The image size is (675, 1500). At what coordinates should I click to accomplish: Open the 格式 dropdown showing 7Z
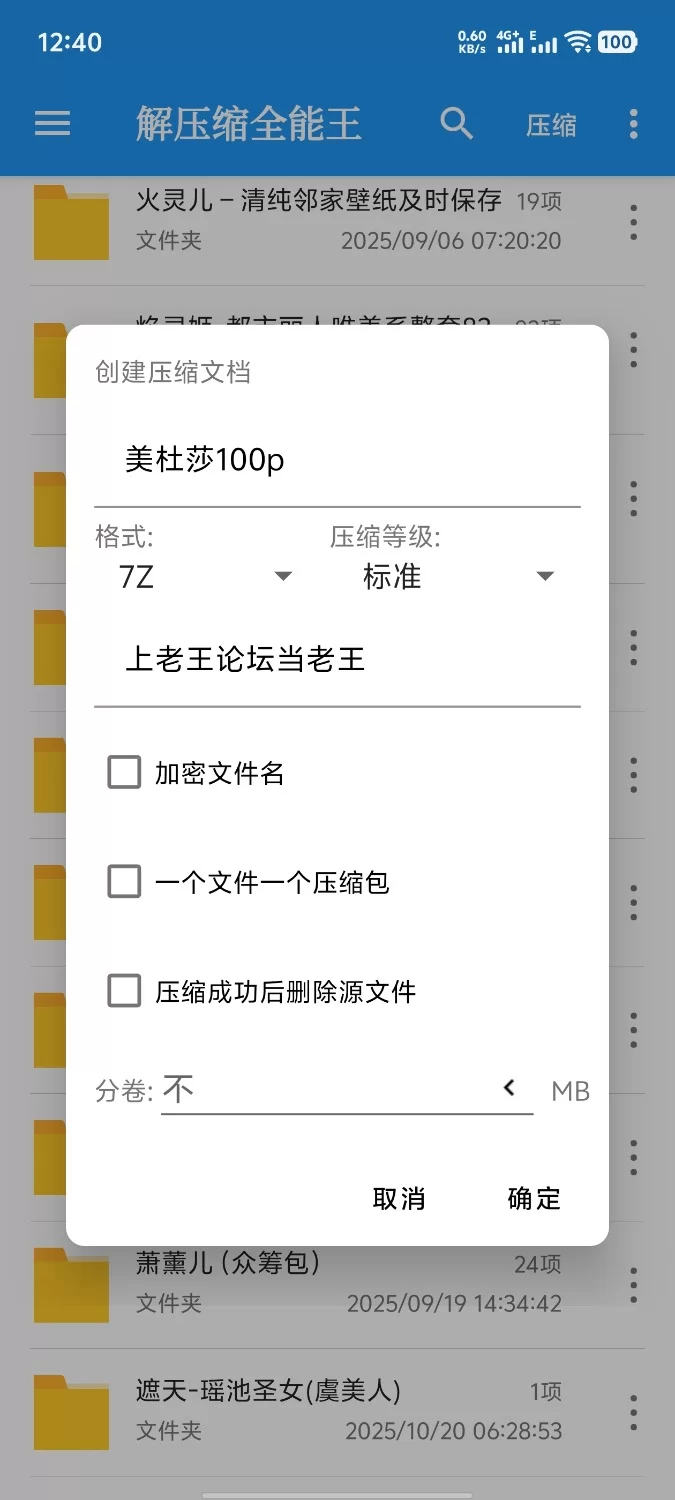coord(205,577)
